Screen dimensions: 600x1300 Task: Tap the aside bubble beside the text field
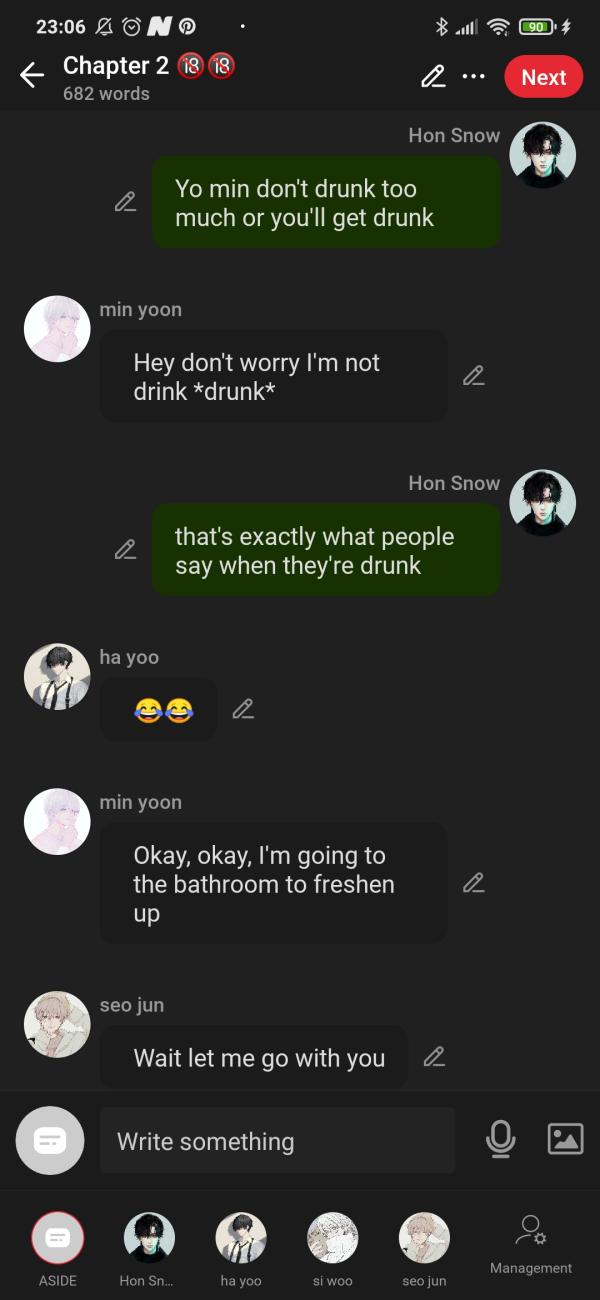click(x=50, y=1140)
